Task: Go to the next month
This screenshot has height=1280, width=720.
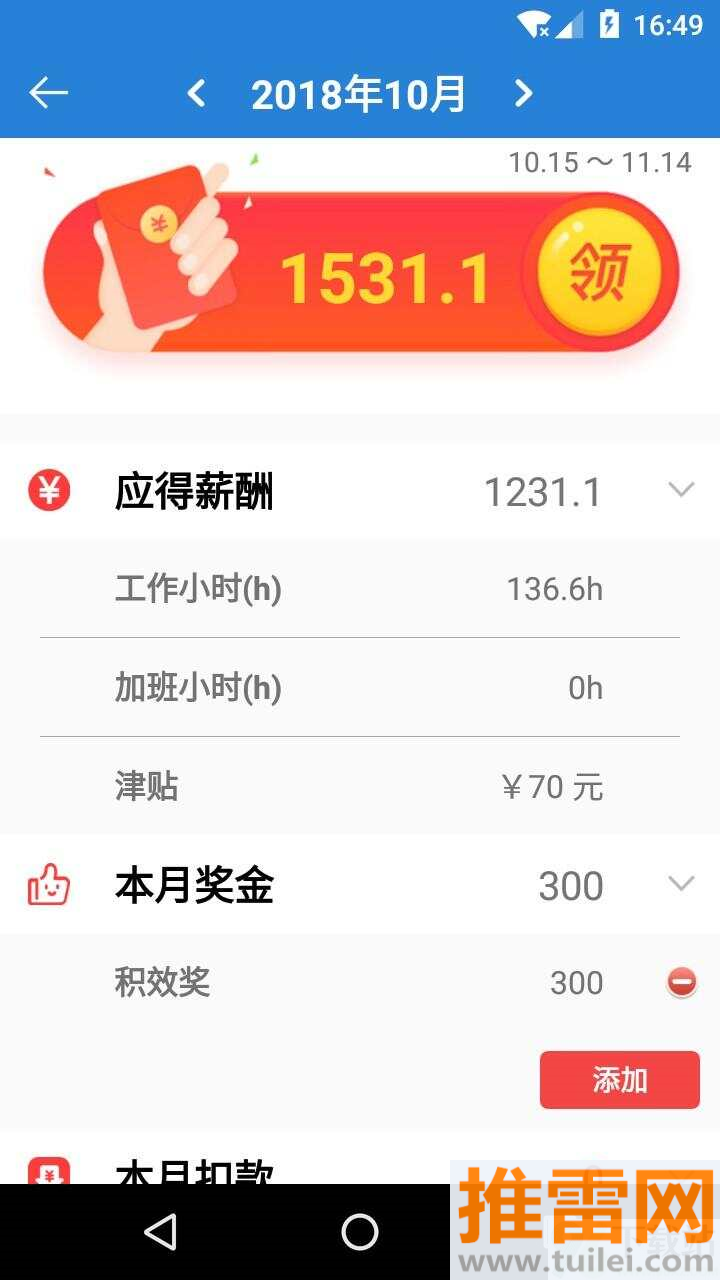Action: click(x=523, y=94)
